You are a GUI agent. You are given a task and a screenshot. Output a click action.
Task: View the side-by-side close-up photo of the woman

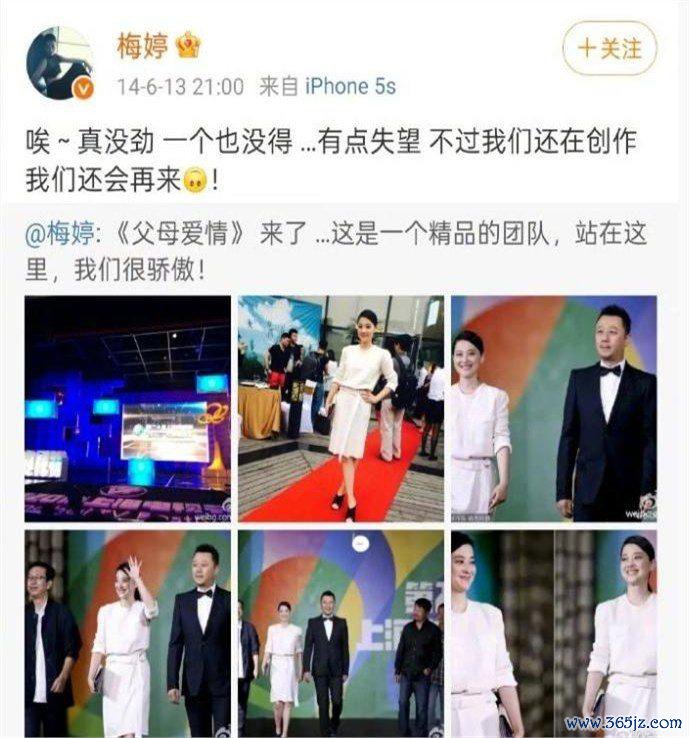coord(553,633)
